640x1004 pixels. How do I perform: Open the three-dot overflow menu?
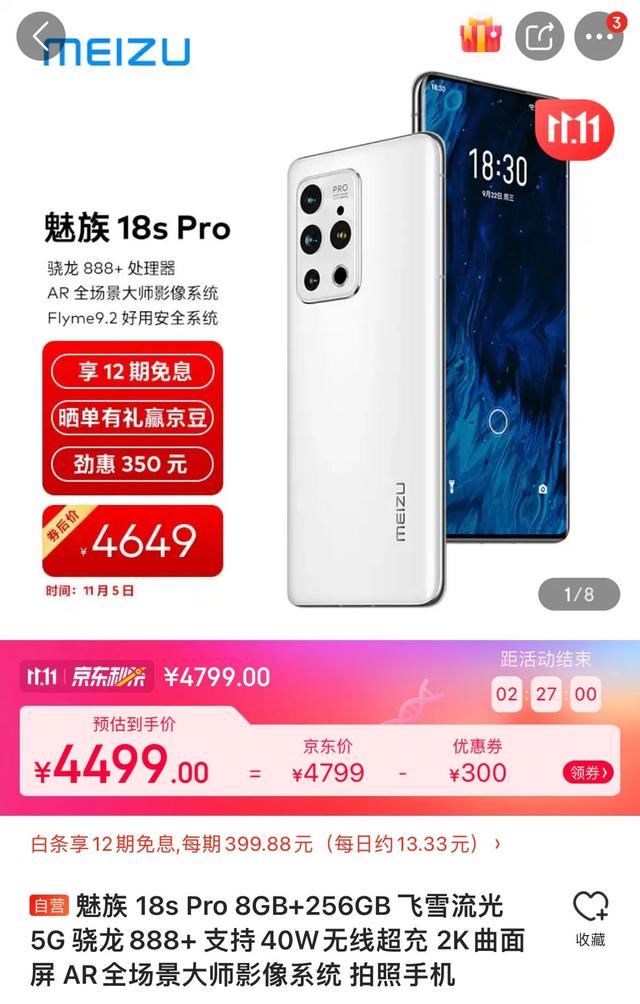coord(600,37)
